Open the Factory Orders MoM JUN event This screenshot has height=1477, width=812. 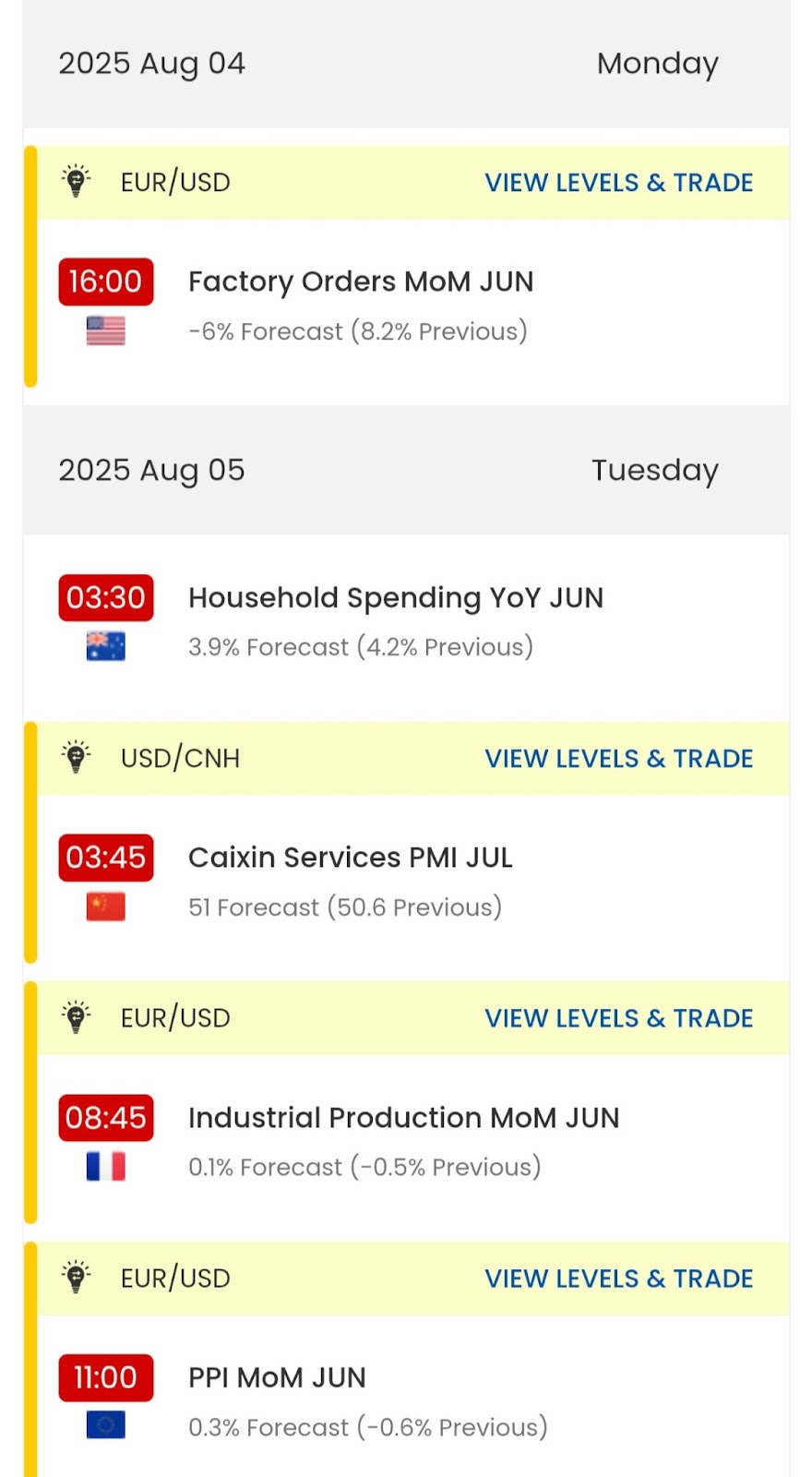[361, 282]
